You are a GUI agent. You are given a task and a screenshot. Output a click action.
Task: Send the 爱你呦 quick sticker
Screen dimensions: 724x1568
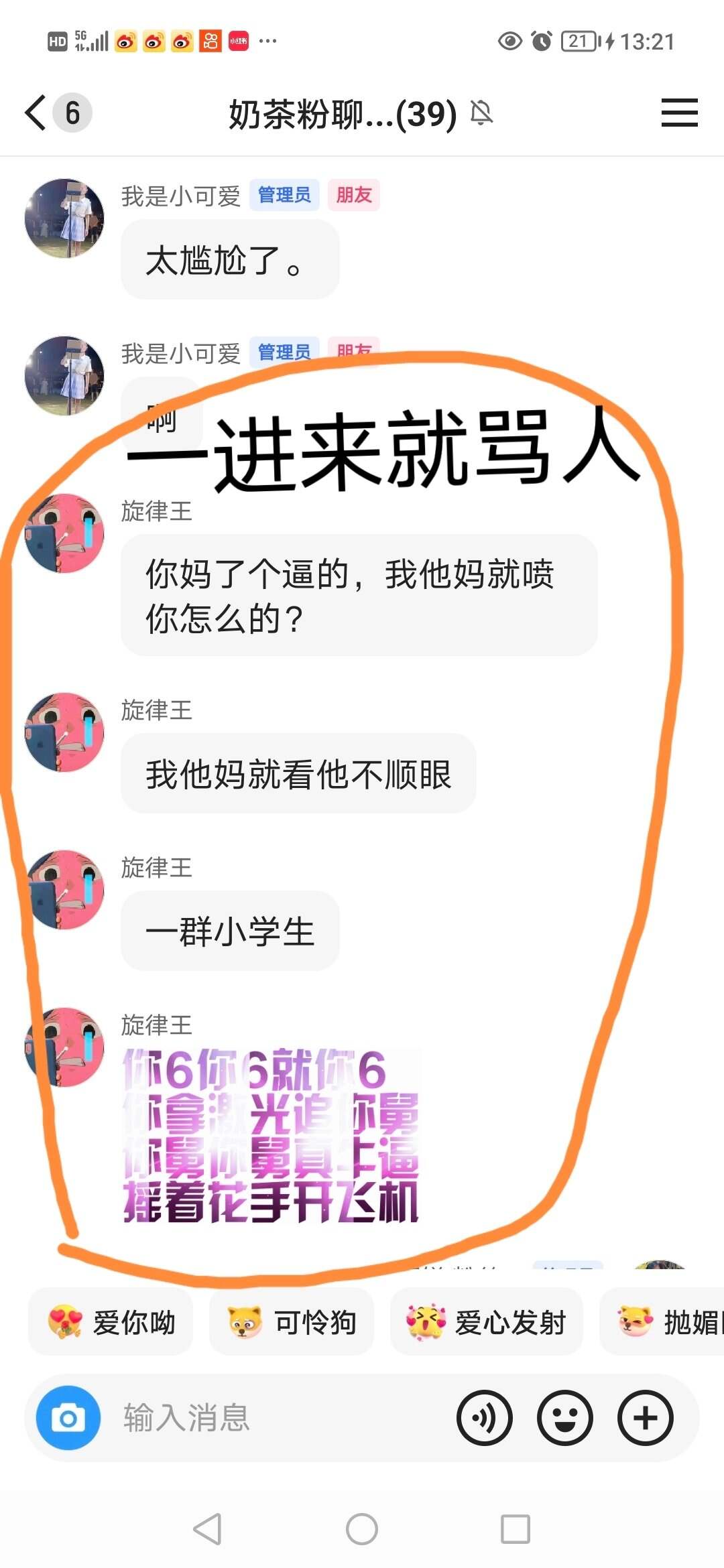pyautogui.click(x=111, y=1322)
